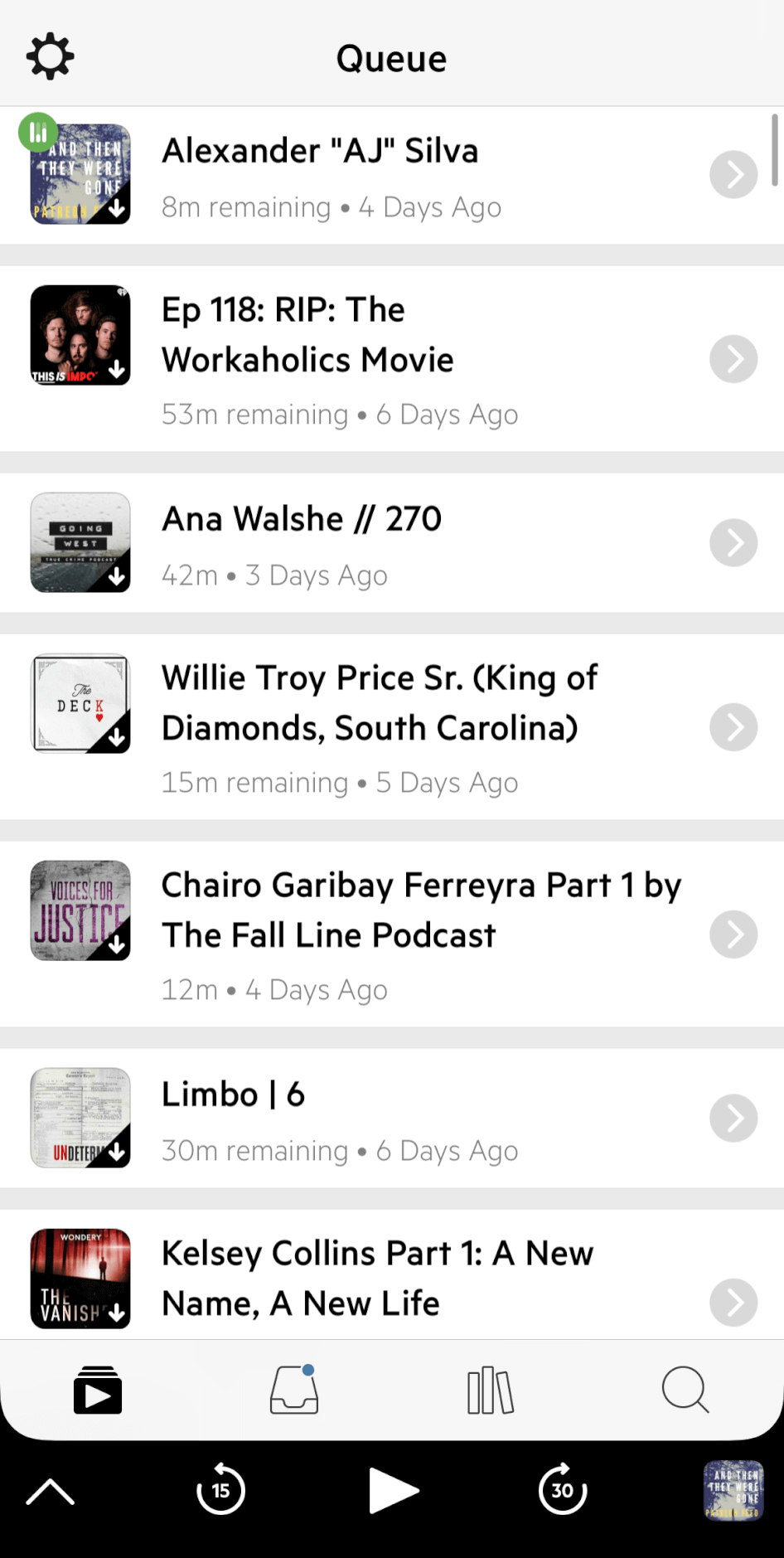Open the Alexander "AJ" Silva episode
Viewport: 784px width, 1558px height.
(392, 175)
